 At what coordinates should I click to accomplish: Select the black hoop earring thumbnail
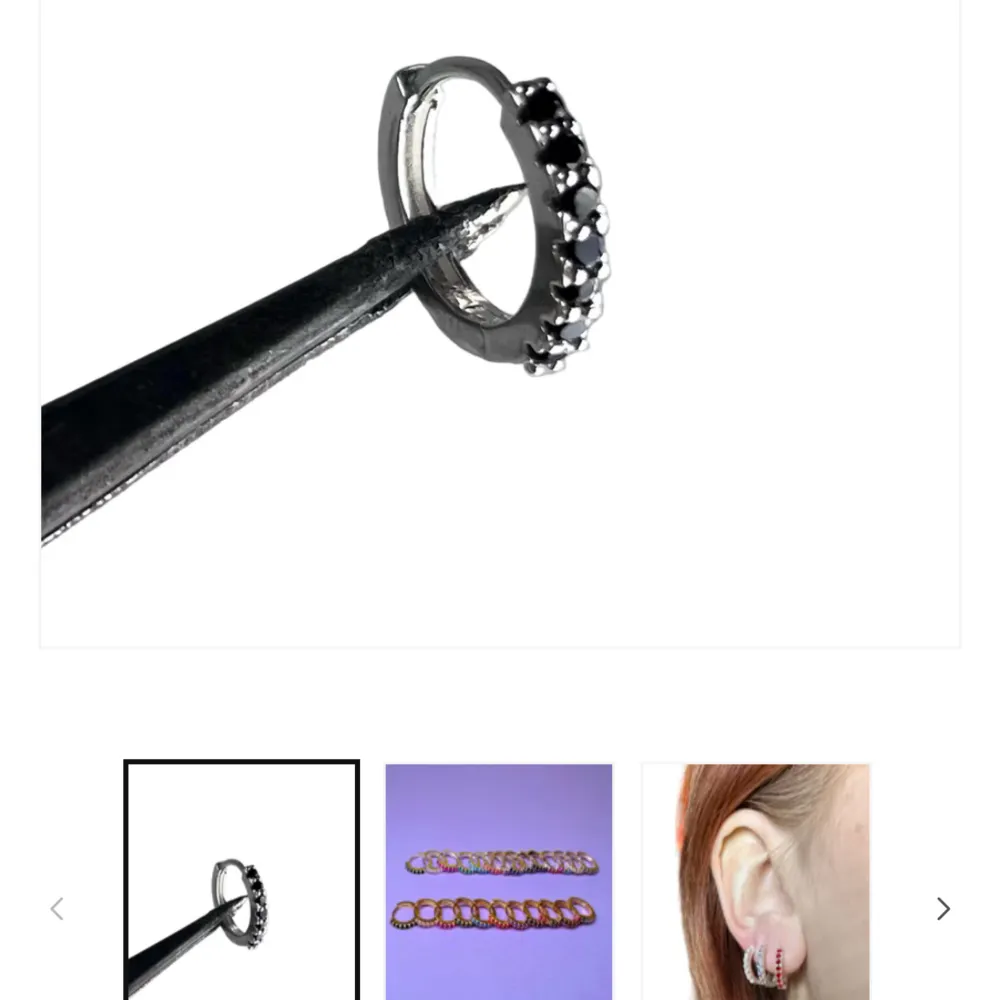[x=241, y=880]
